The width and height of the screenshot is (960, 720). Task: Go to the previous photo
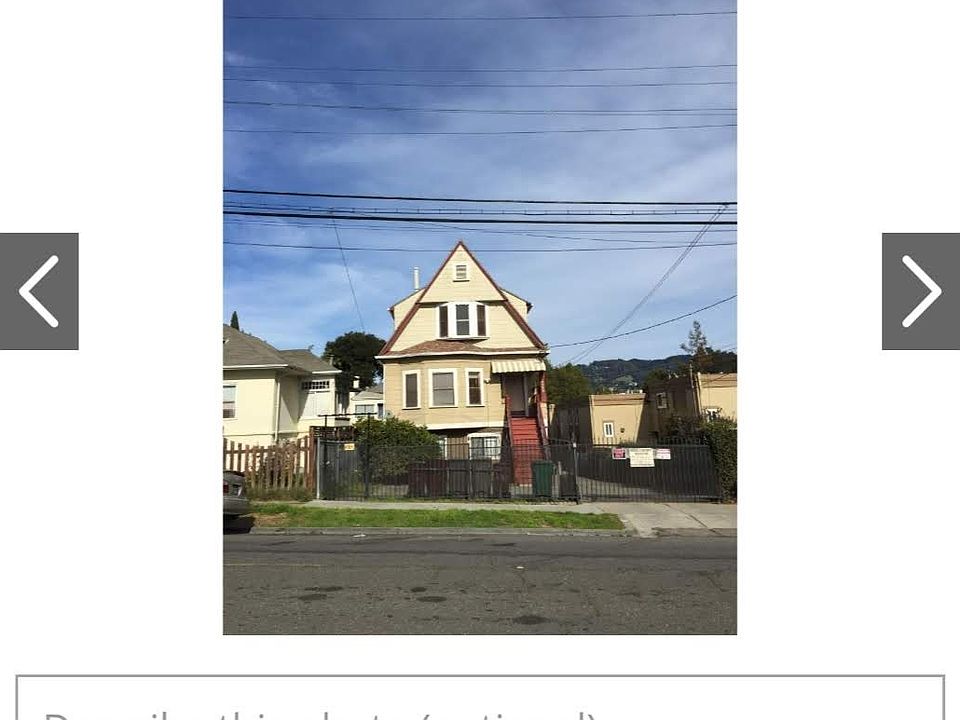click(39, 291)
